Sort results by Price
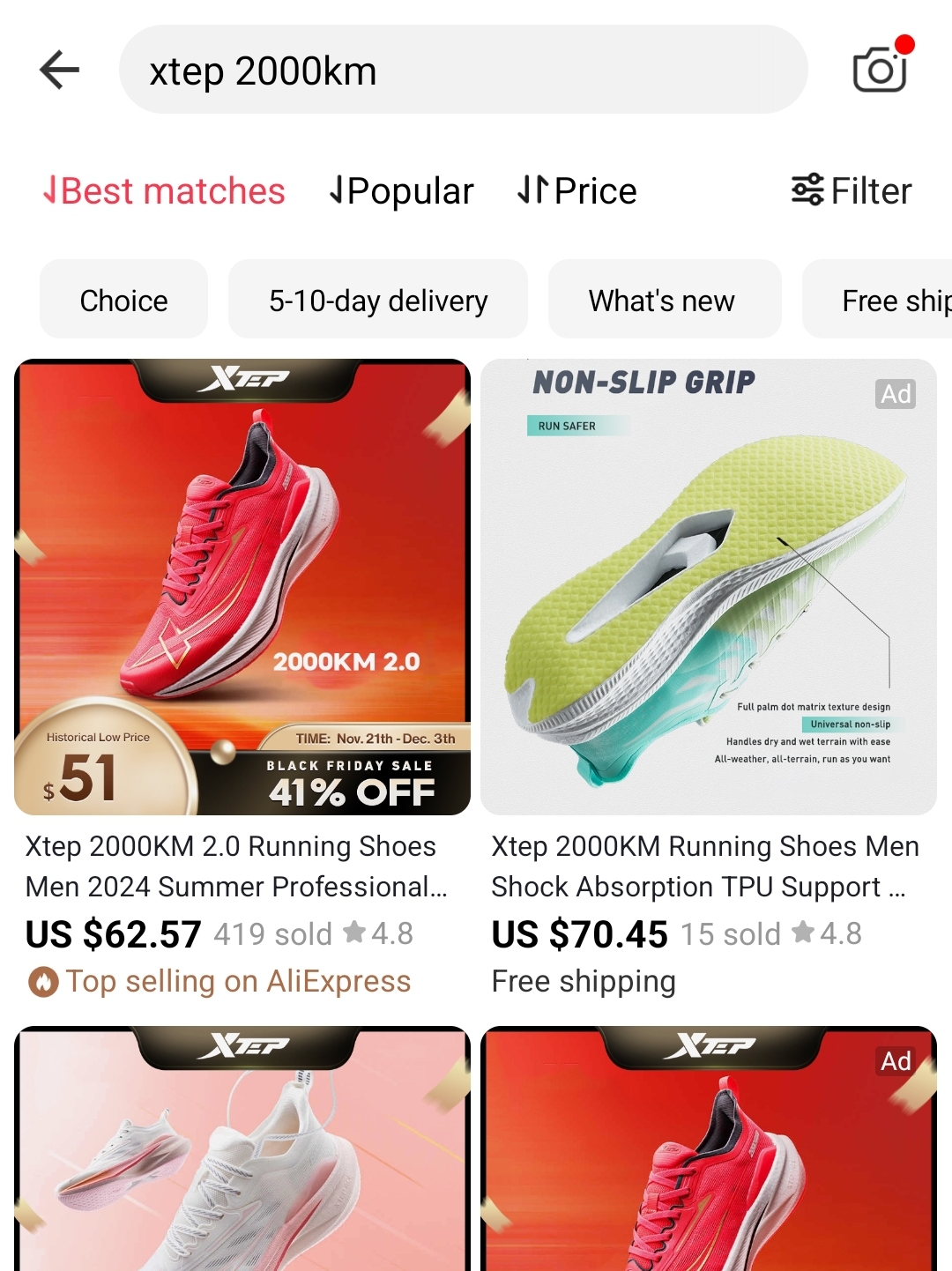952x1271 pixels. coord(577,190)
